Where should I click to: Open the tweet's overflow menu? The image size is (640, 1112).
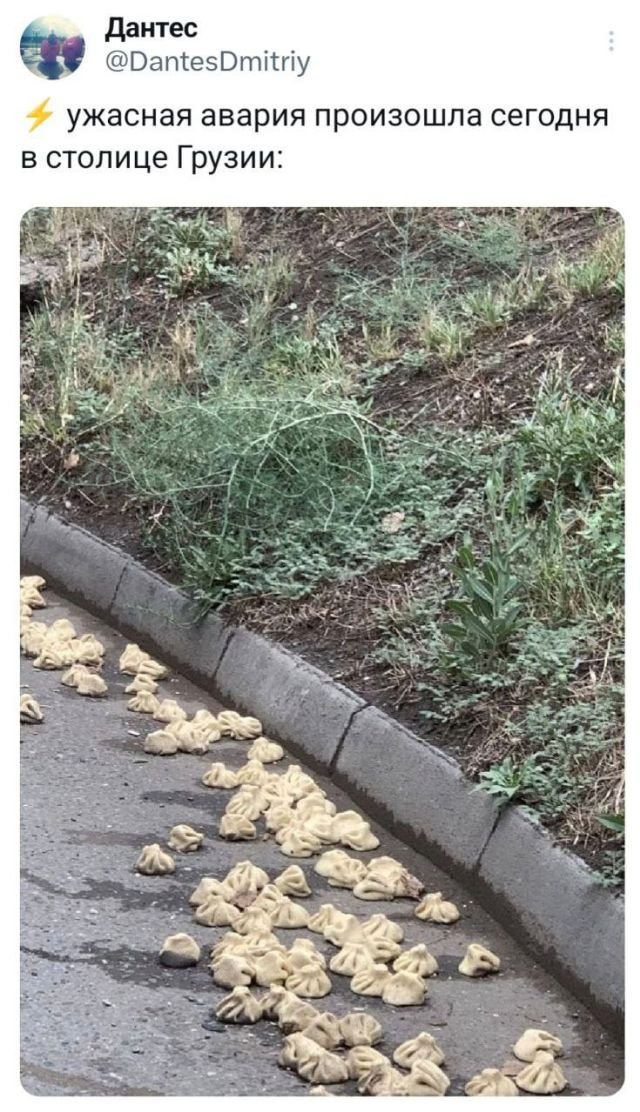[x=611, y=41]
